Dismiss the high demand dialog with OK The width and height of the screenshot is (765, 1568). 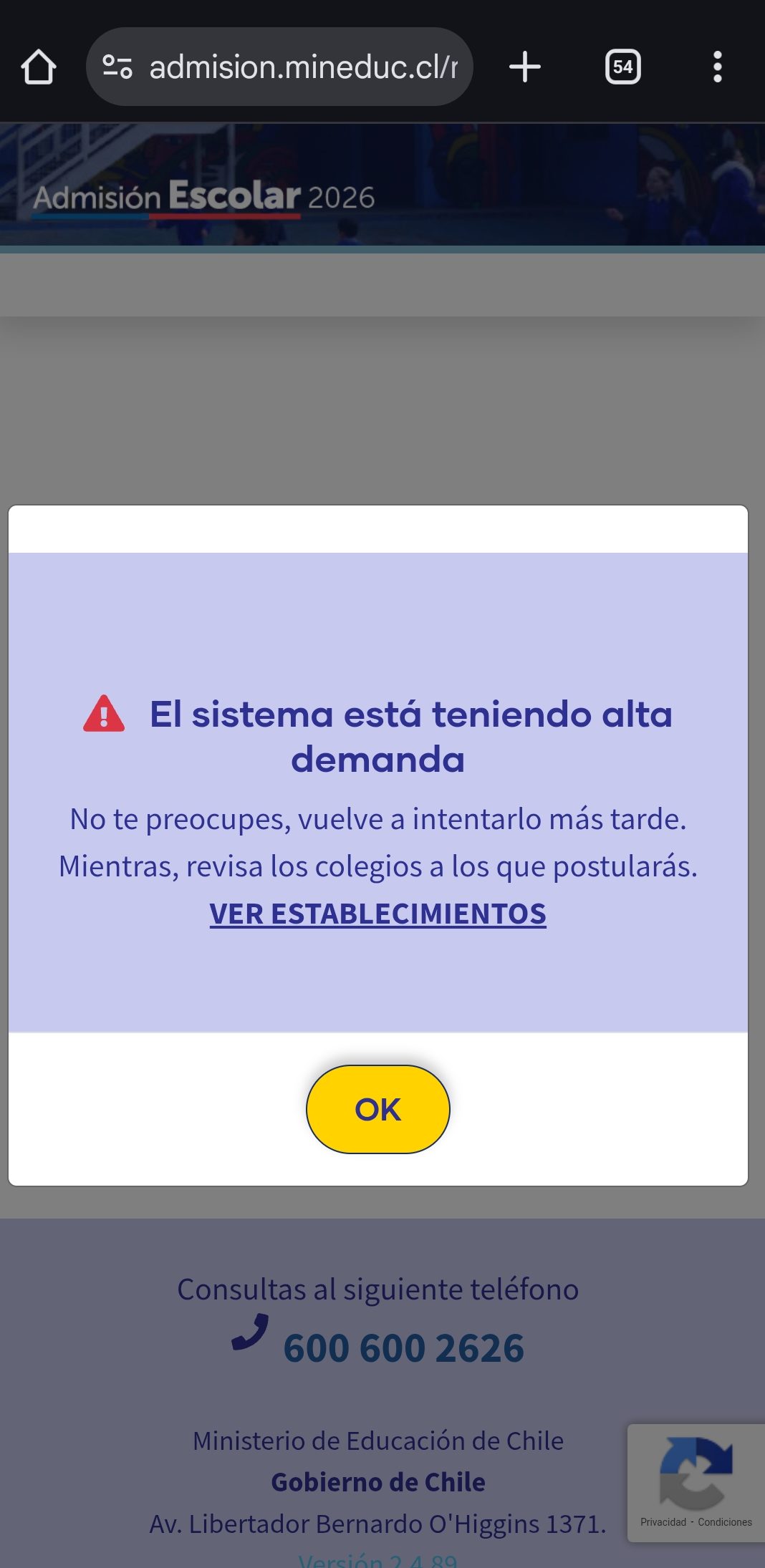coord(377,1109)
